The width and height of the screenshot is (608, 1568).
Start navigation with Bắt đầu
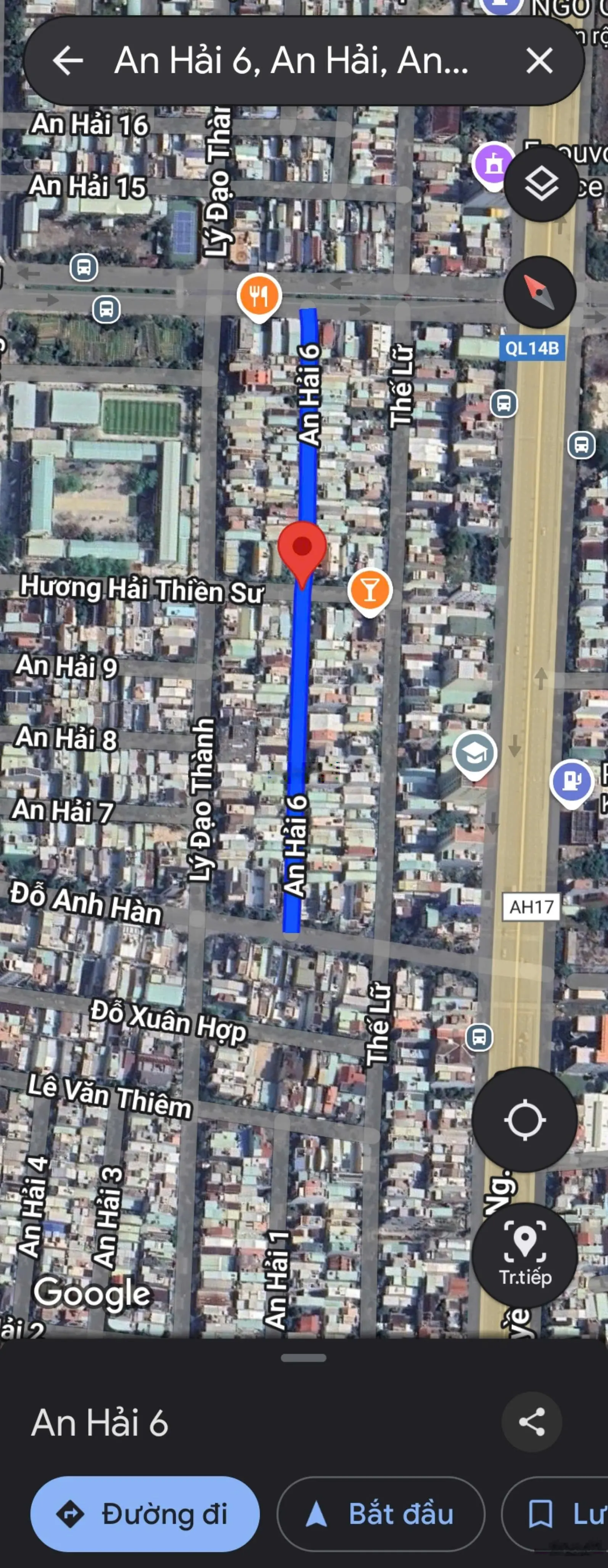click(x=381, y=1514)
